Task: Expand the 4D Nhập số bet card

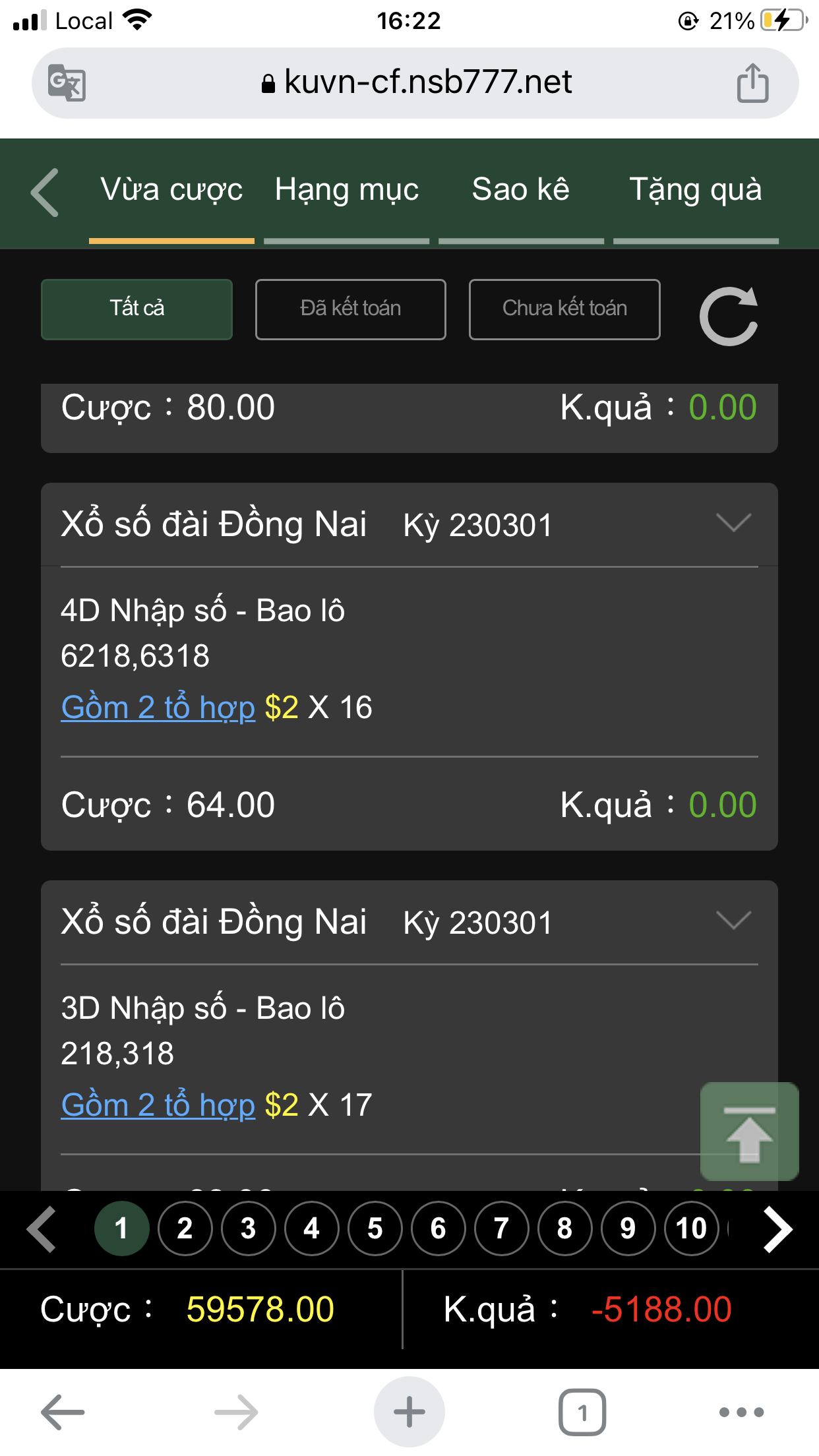Action: coord(733,524)
